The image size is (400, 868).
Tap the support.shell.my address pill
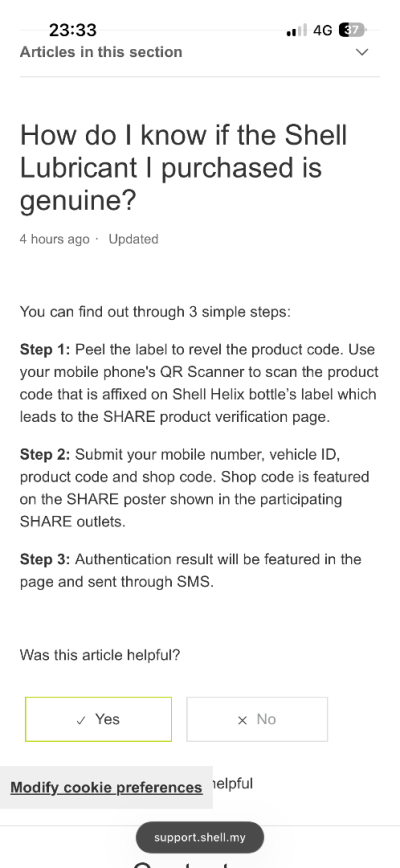[200, 837]
